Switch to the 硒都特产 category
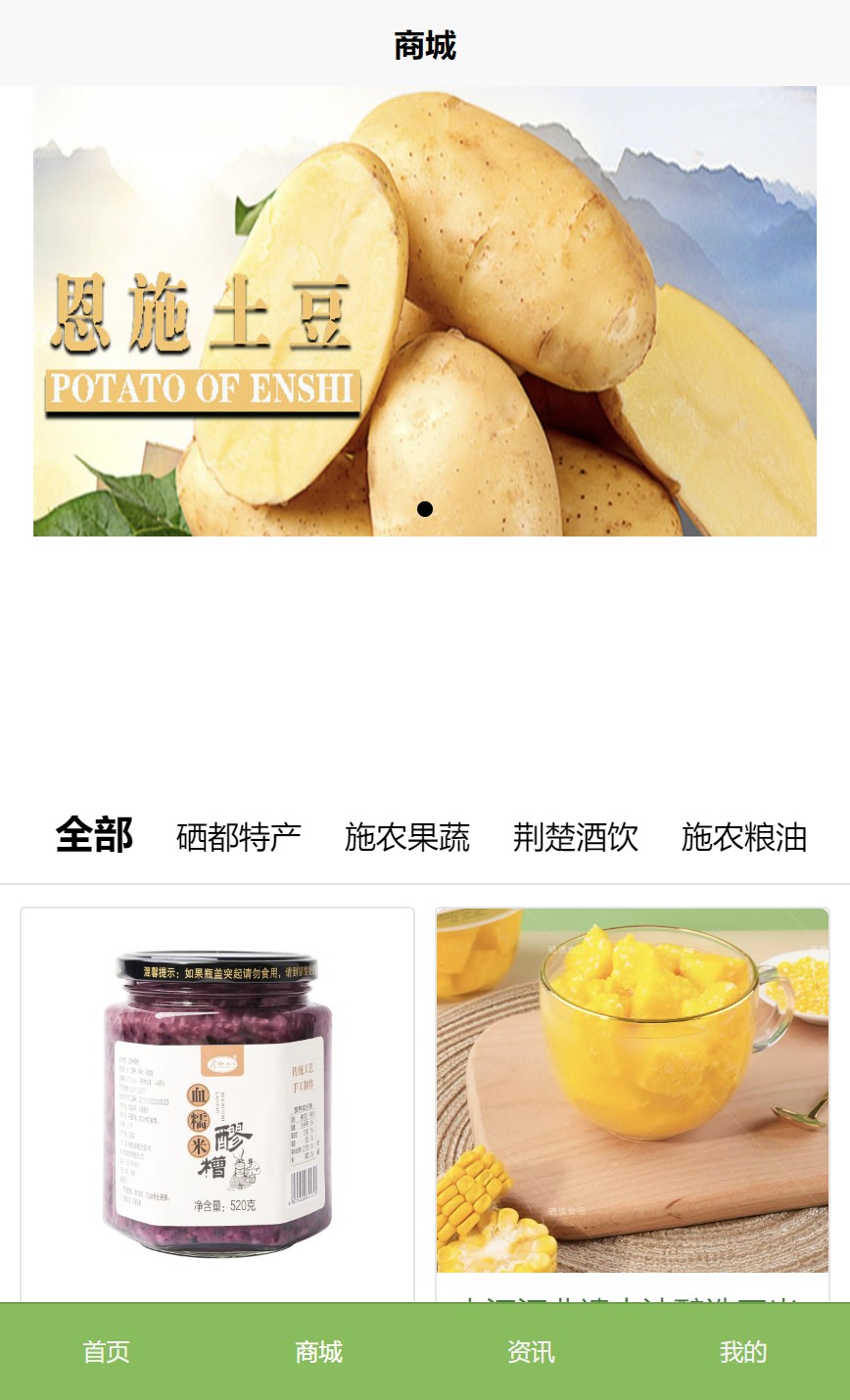The height and width of the screenshot is (1400, 850). [x=239, y=837]
